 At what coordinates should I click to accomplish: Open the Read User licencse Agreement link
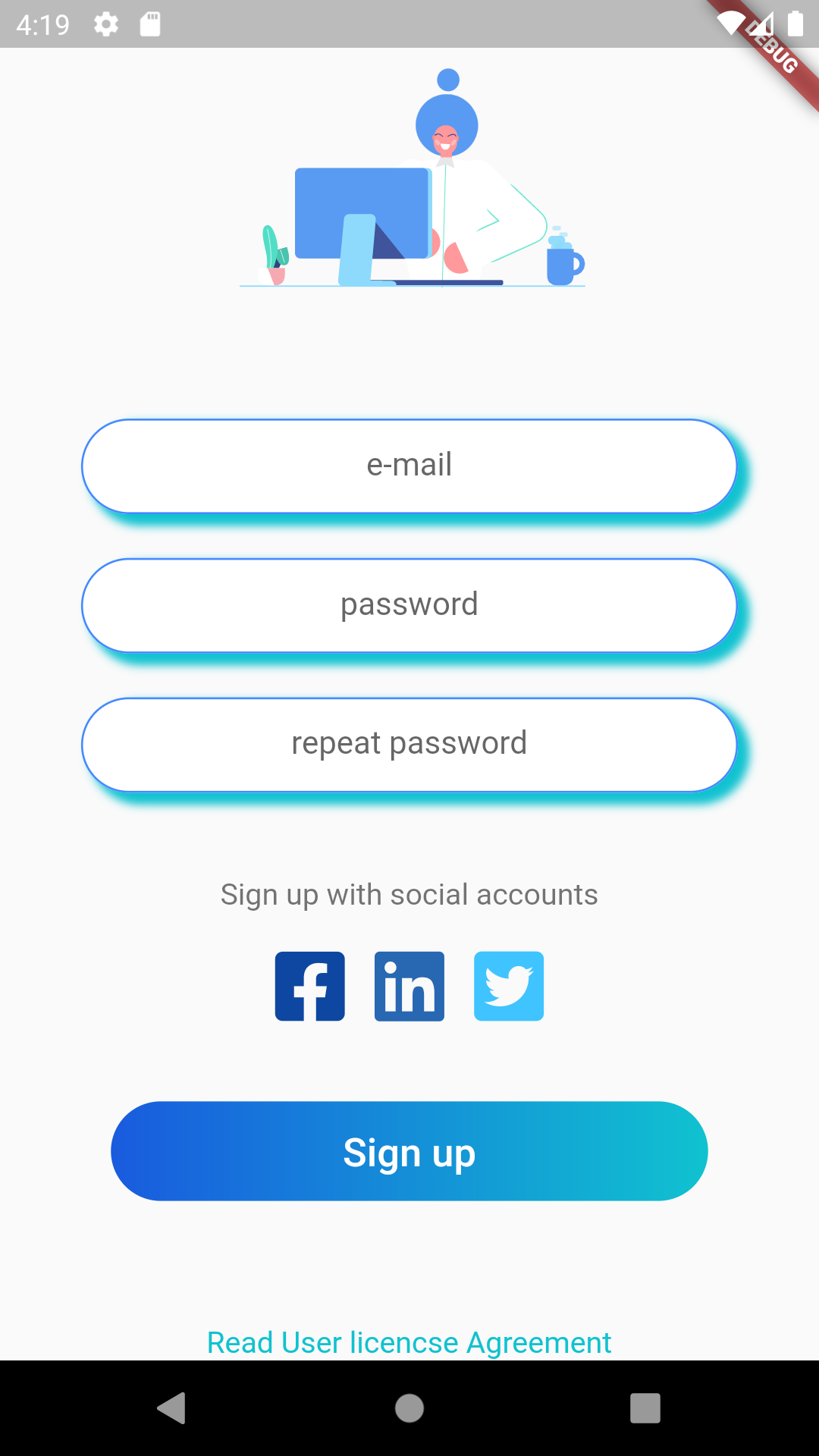[409, 1342]
